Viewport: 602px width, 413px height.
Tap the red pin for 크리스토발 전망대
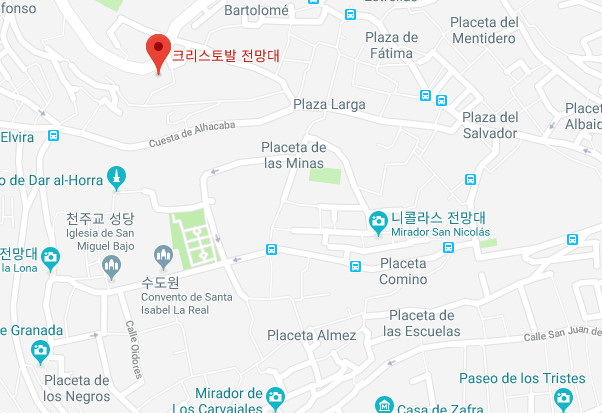[x=155, y=50]
